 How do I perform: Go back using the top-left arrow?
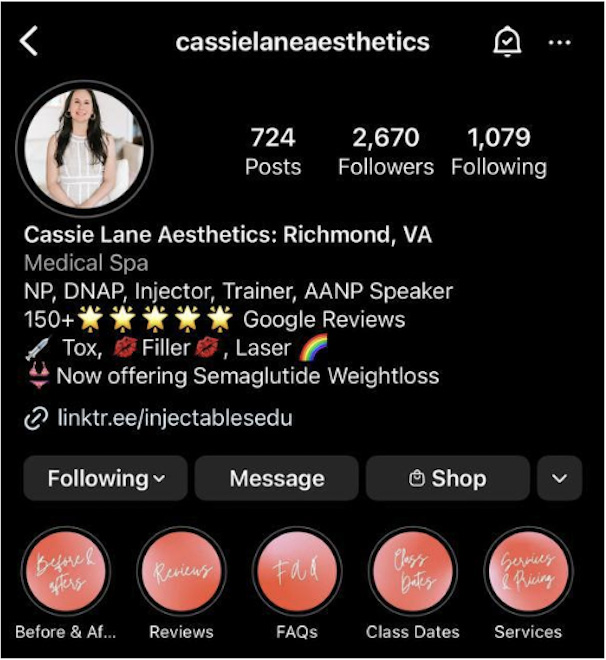[x=28, y=42]
